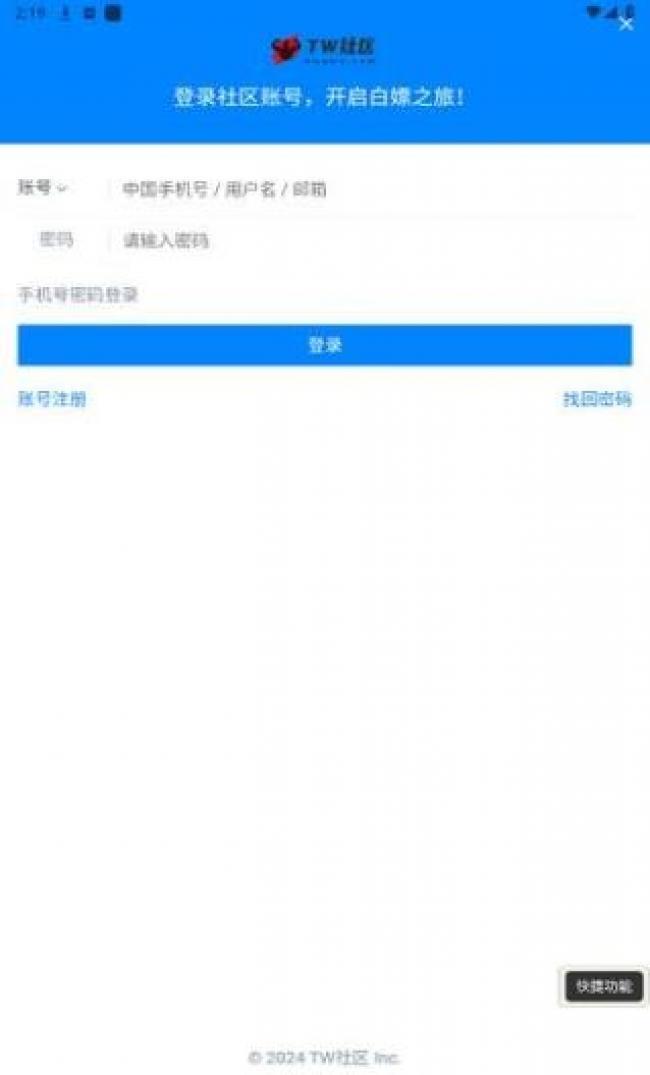Screen dimensions: 650x1075
Task: Close the login screen with the X
Action: tap(625, 25)
